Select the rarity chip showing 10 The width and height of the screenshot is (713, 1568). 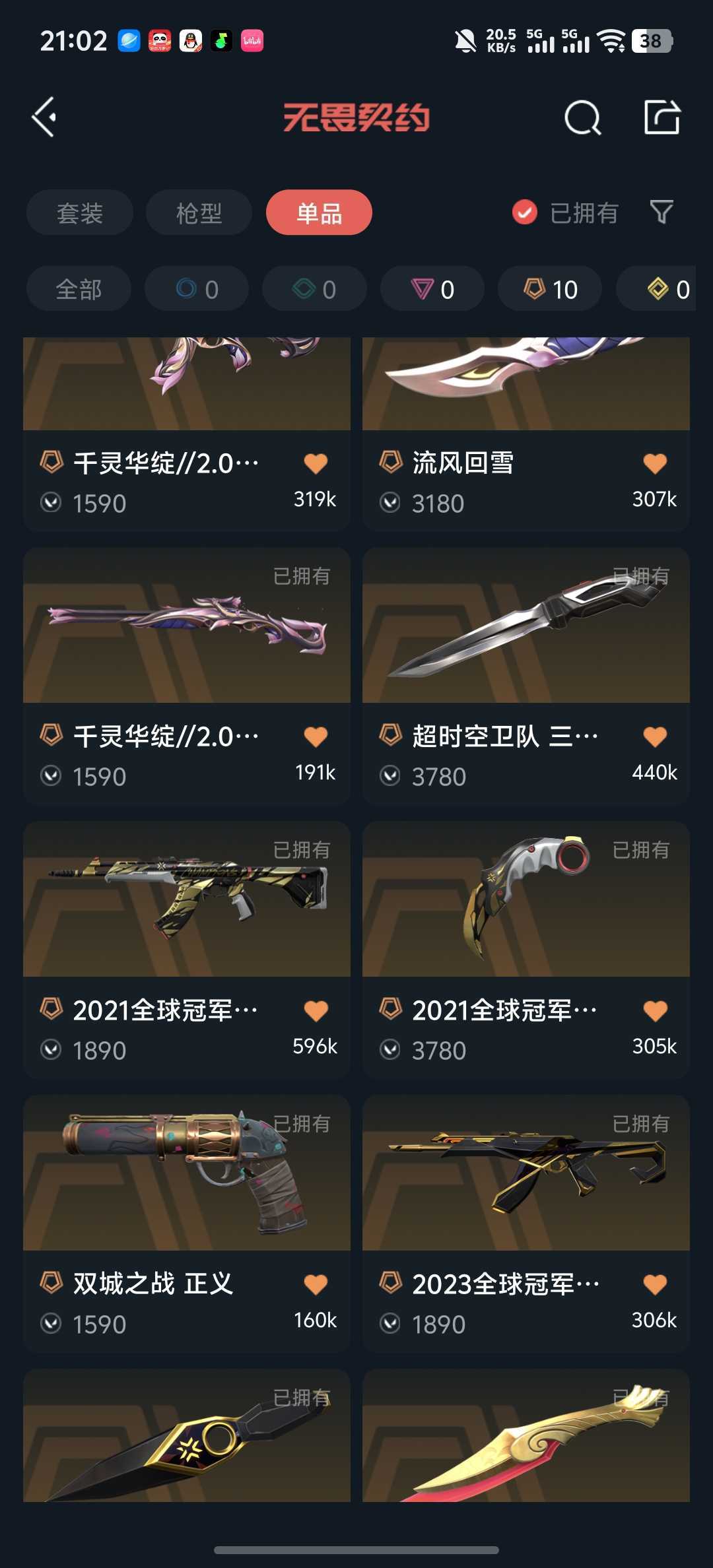pos(550,289)
